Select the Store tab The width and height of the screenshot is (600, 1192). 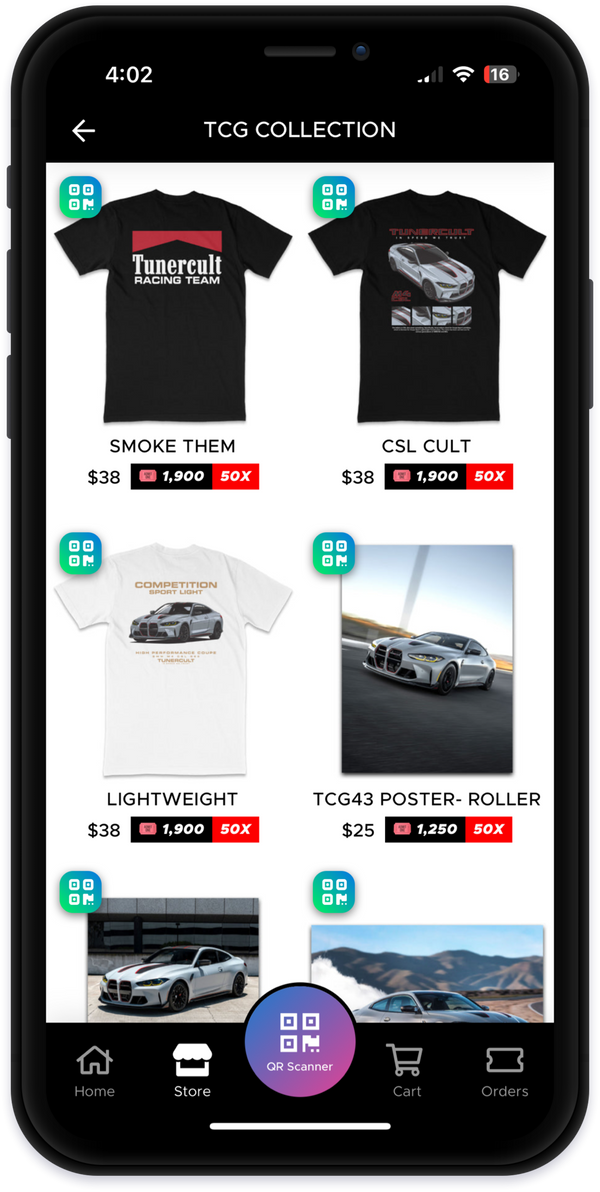(192, 1071)
